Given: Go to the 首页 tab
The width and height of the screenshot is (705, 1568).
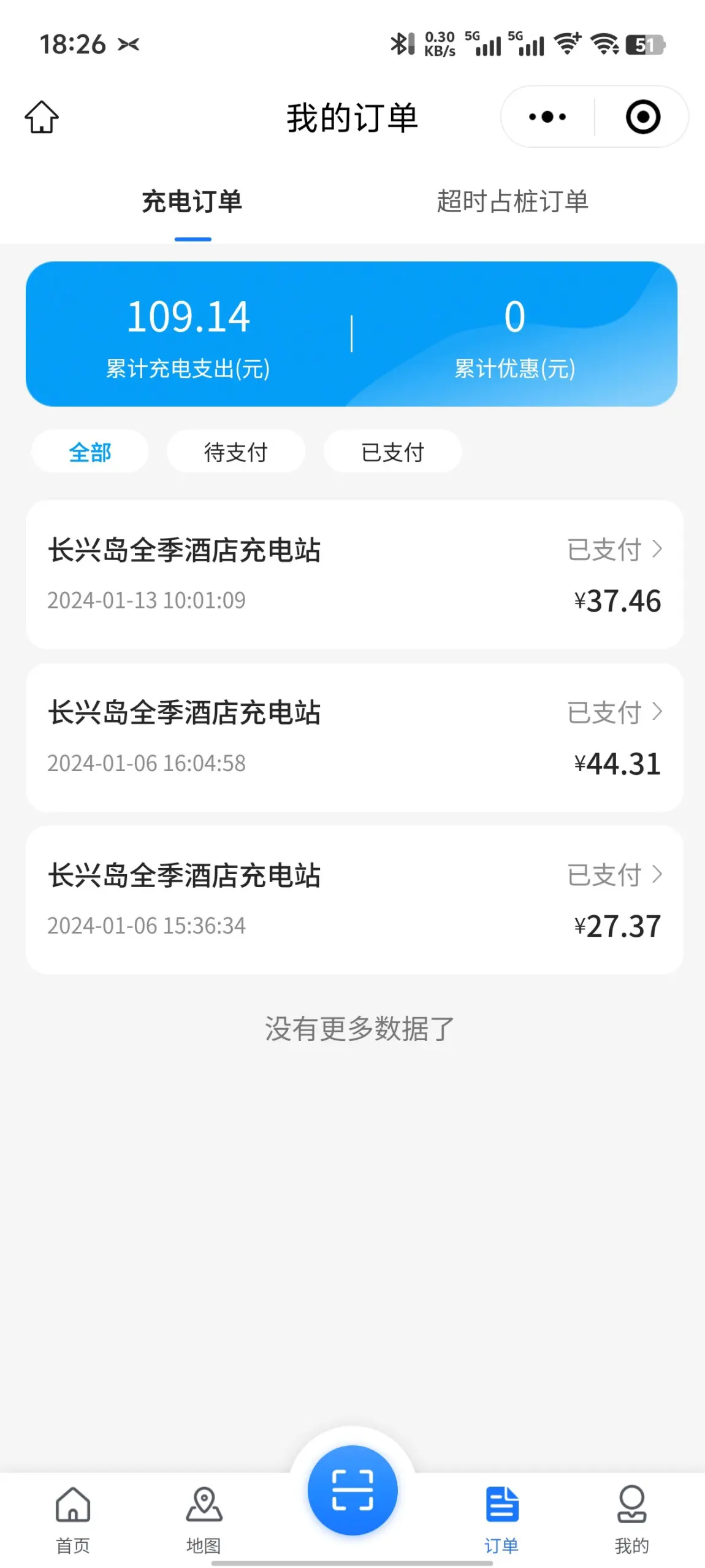Looking at the screenshot, I should coord(73,1519).
